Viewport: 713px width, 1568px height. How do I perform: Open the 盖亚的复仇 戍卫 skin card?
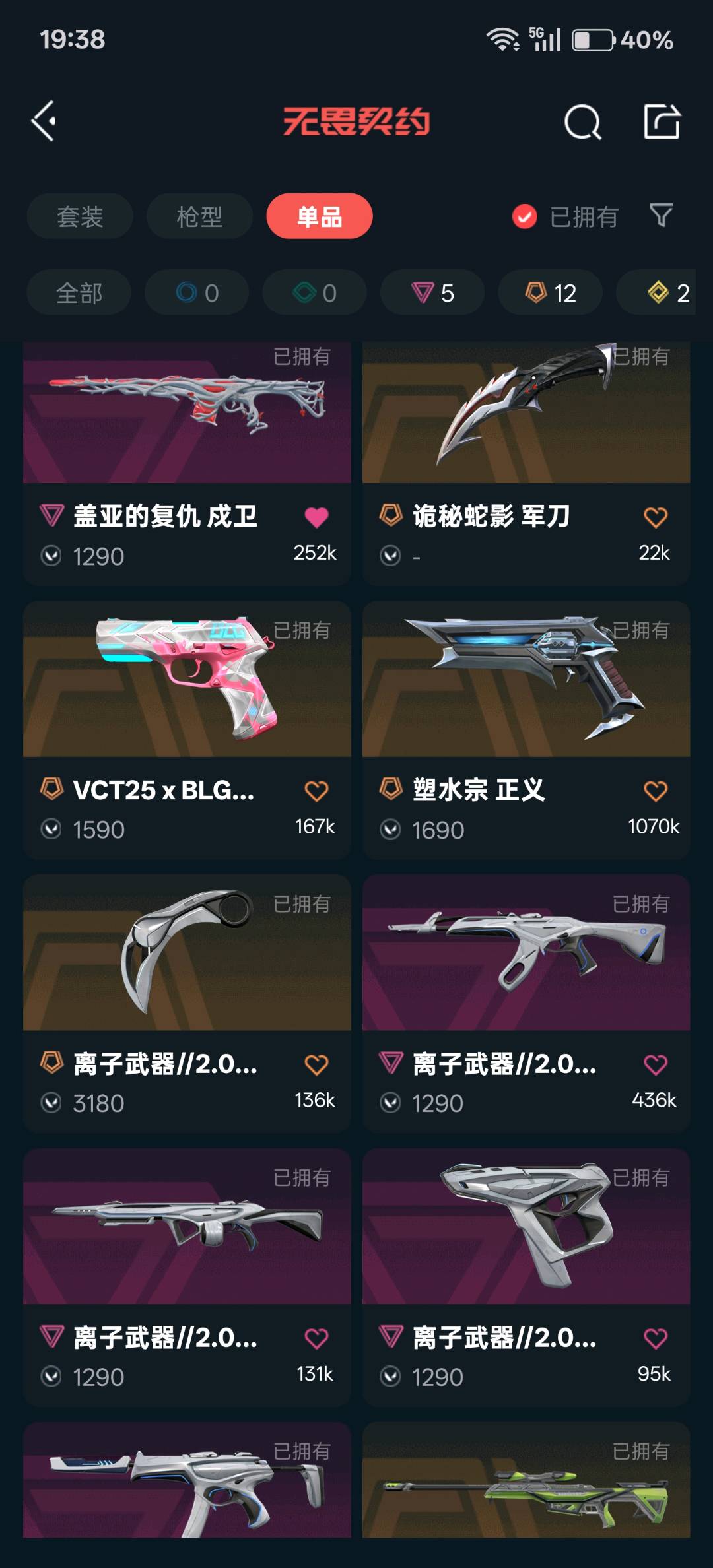point(187,463)
